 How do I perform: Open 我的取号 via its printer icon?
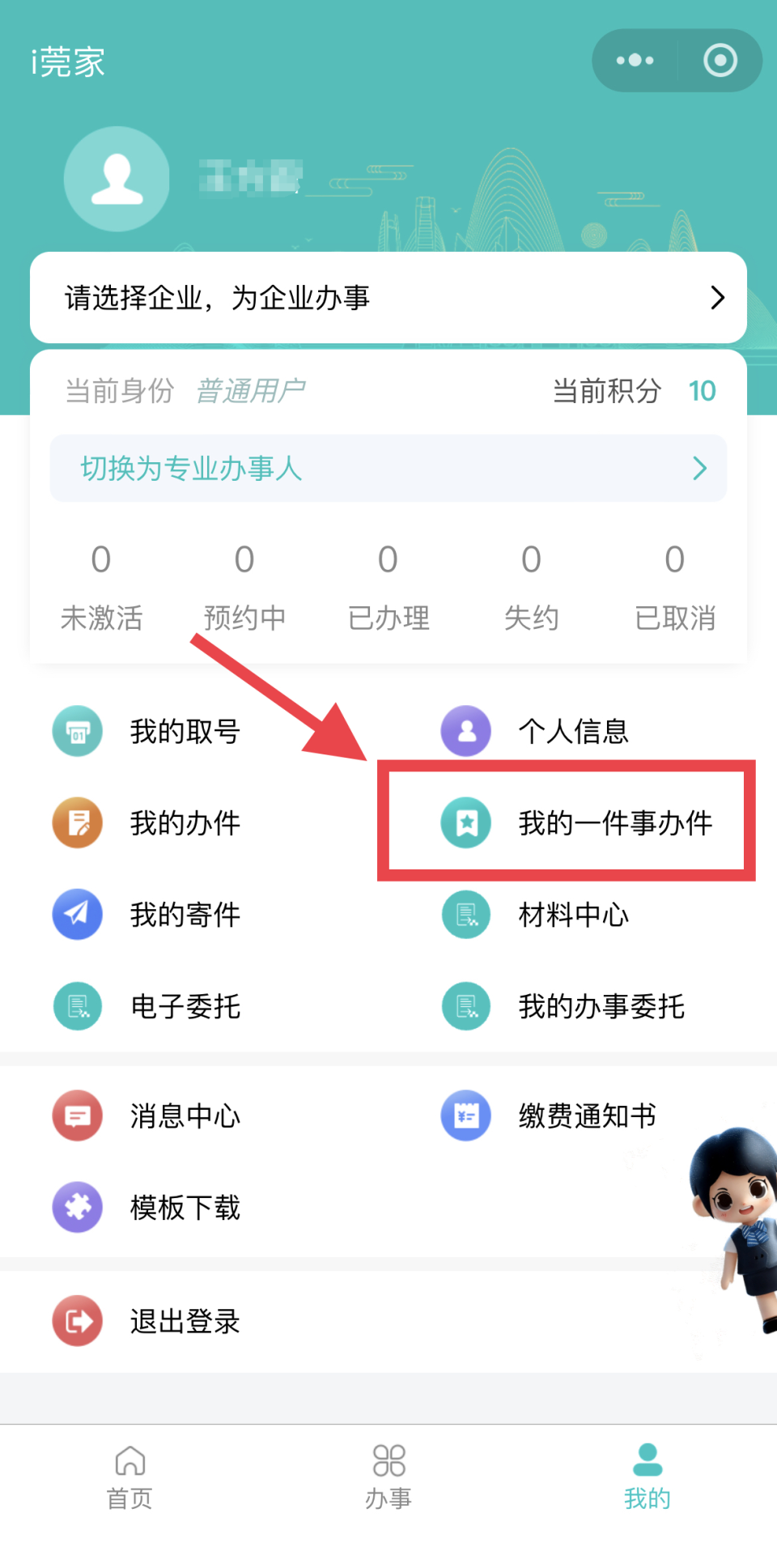pyautogui.click(x=77, y=730)
